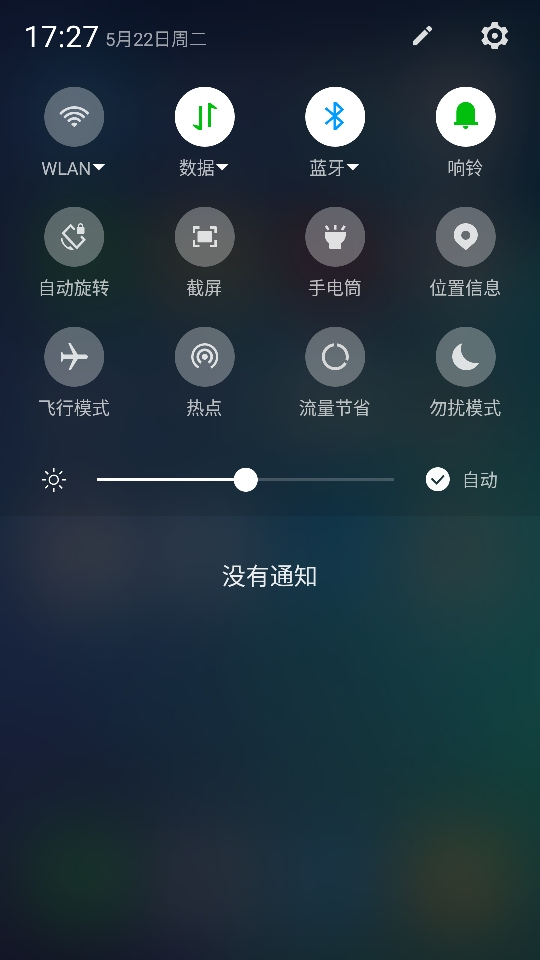Disable Bluetooth (蓝牙)
This screenshot has width=540, height=960.
(335, 117)
